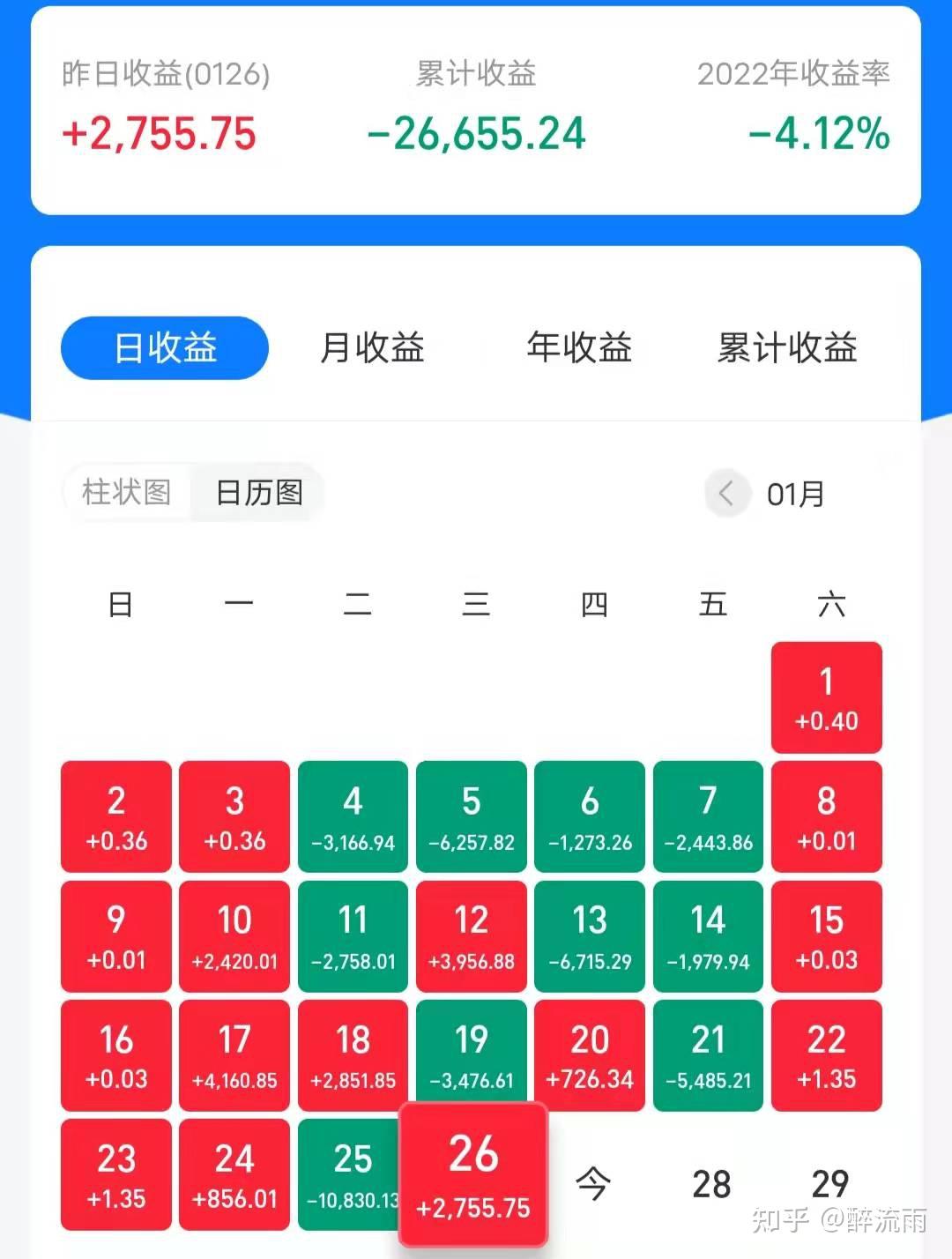952x1259 pixels.
Task: Select the 日收益 tab
Action: point(164,347)
